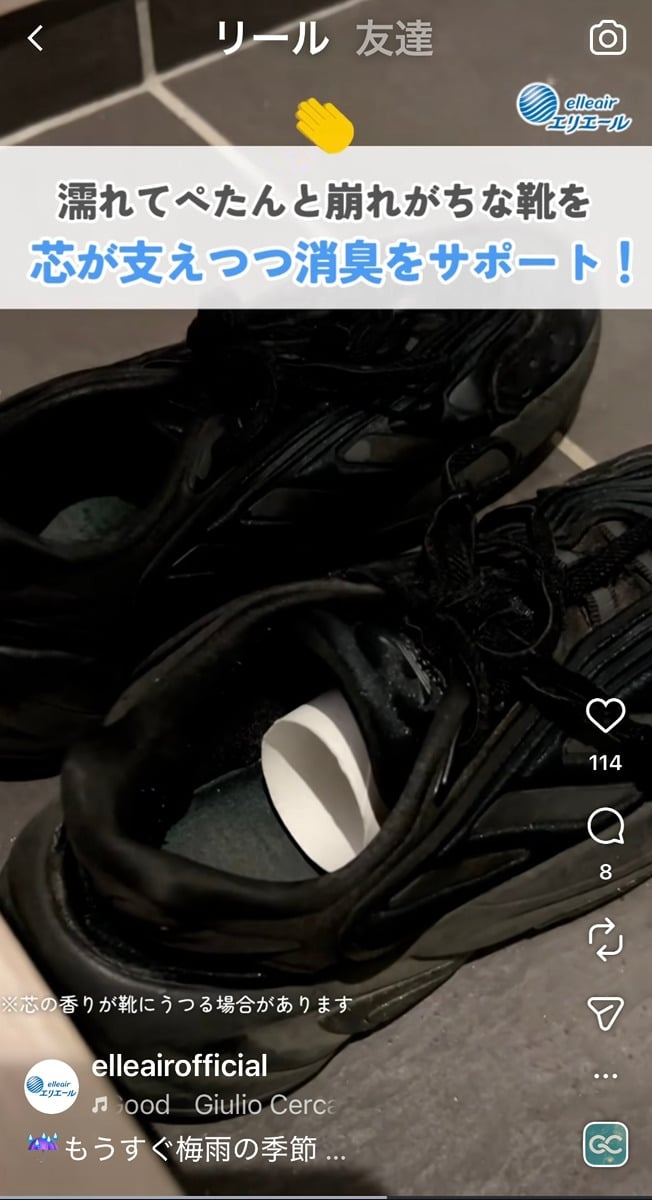Viewport: 652px width, 1200px height.
Task: Like this reel with the heart icon
Action: [x=605, y=715]
